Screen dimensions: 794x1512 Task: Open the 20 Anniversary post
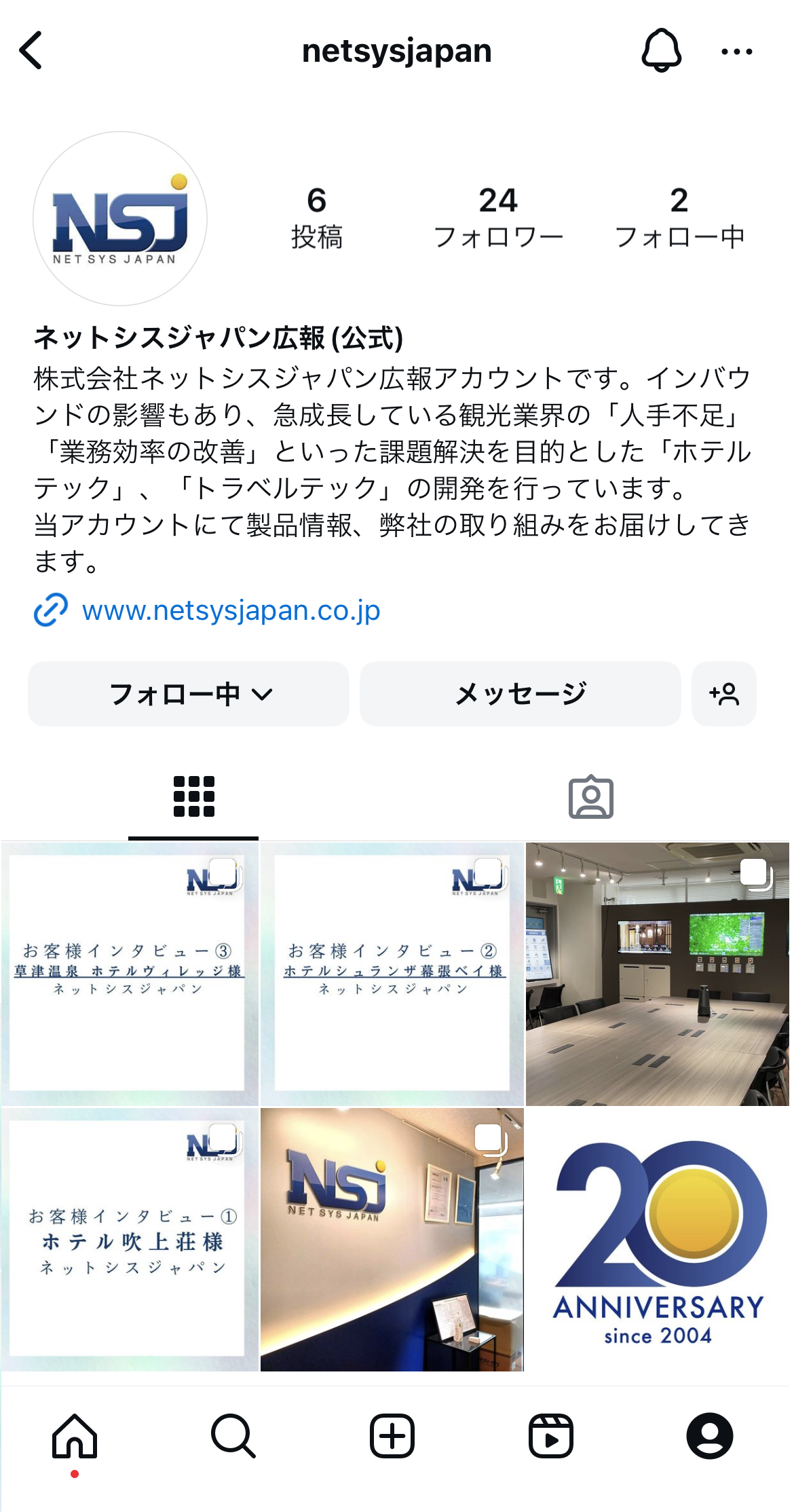[657, 1239]
